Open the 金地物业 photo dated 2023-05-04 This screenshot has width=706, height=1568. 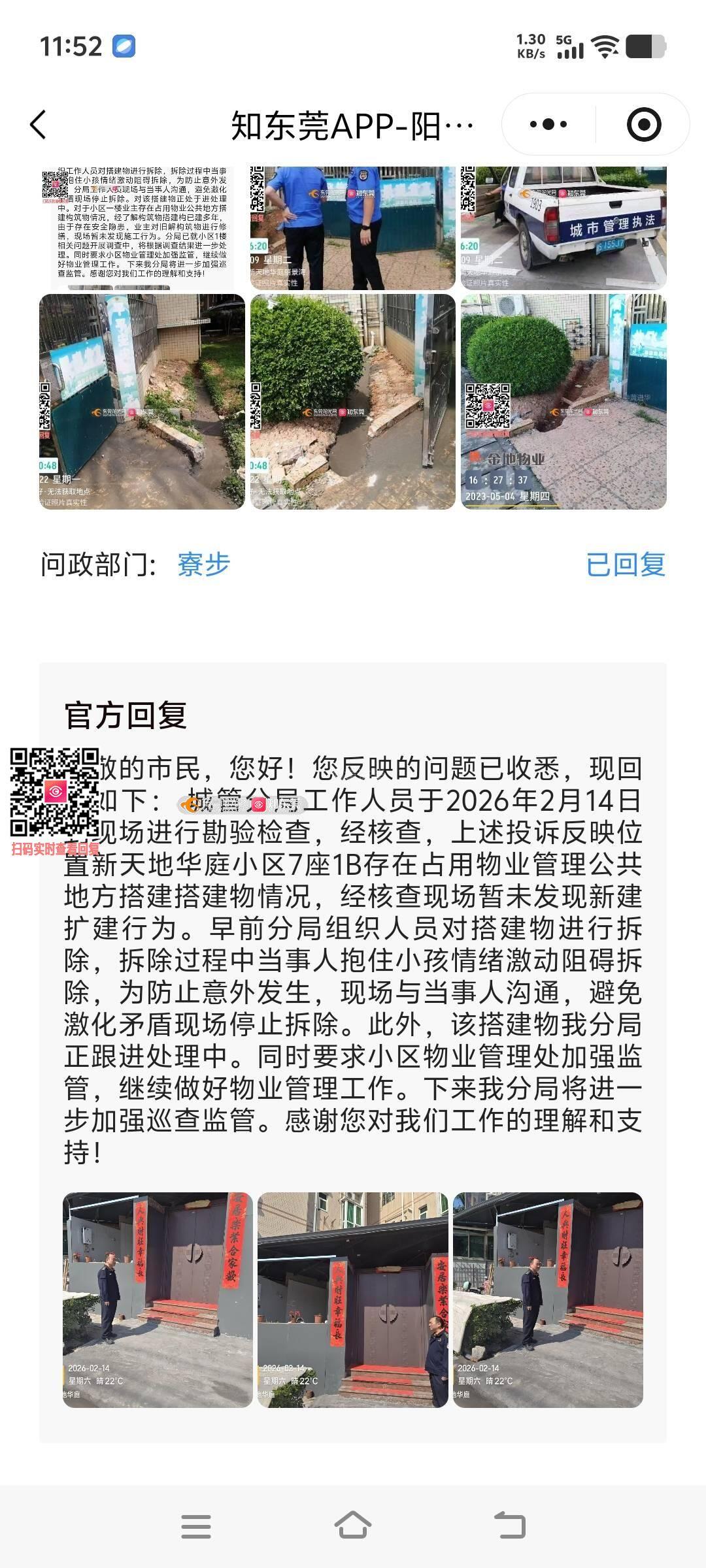pyautogui.click(x=563, y=401)
